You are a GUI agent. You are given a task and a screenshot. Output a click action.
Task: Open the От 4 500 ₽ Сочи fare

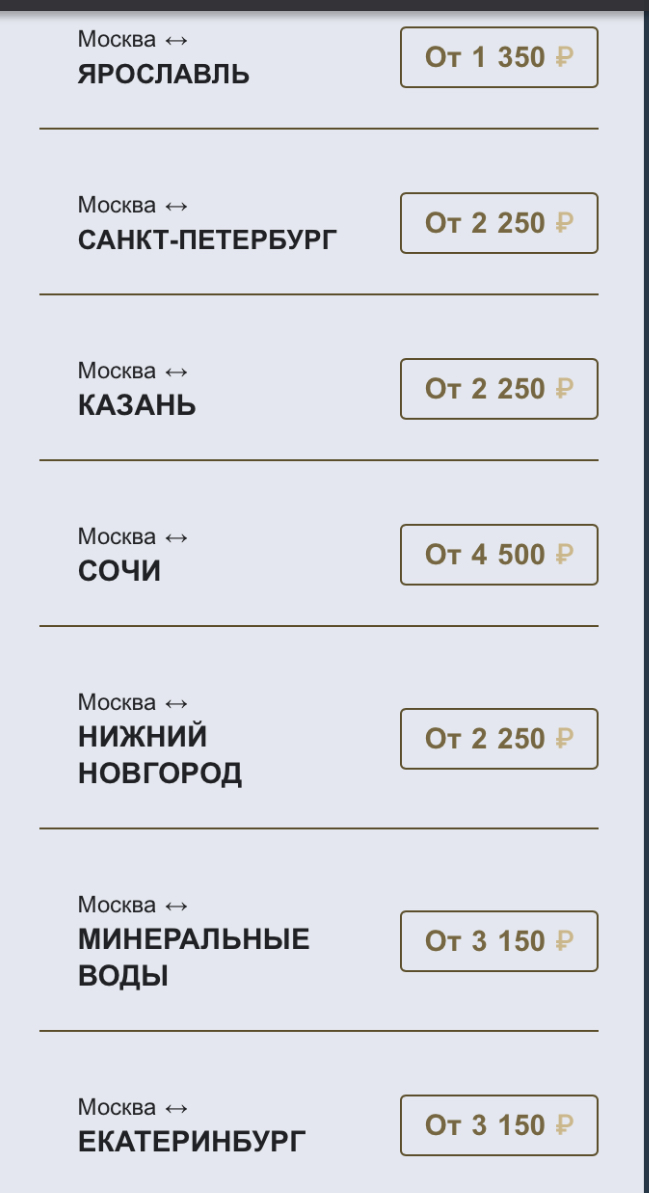(499, 555)
